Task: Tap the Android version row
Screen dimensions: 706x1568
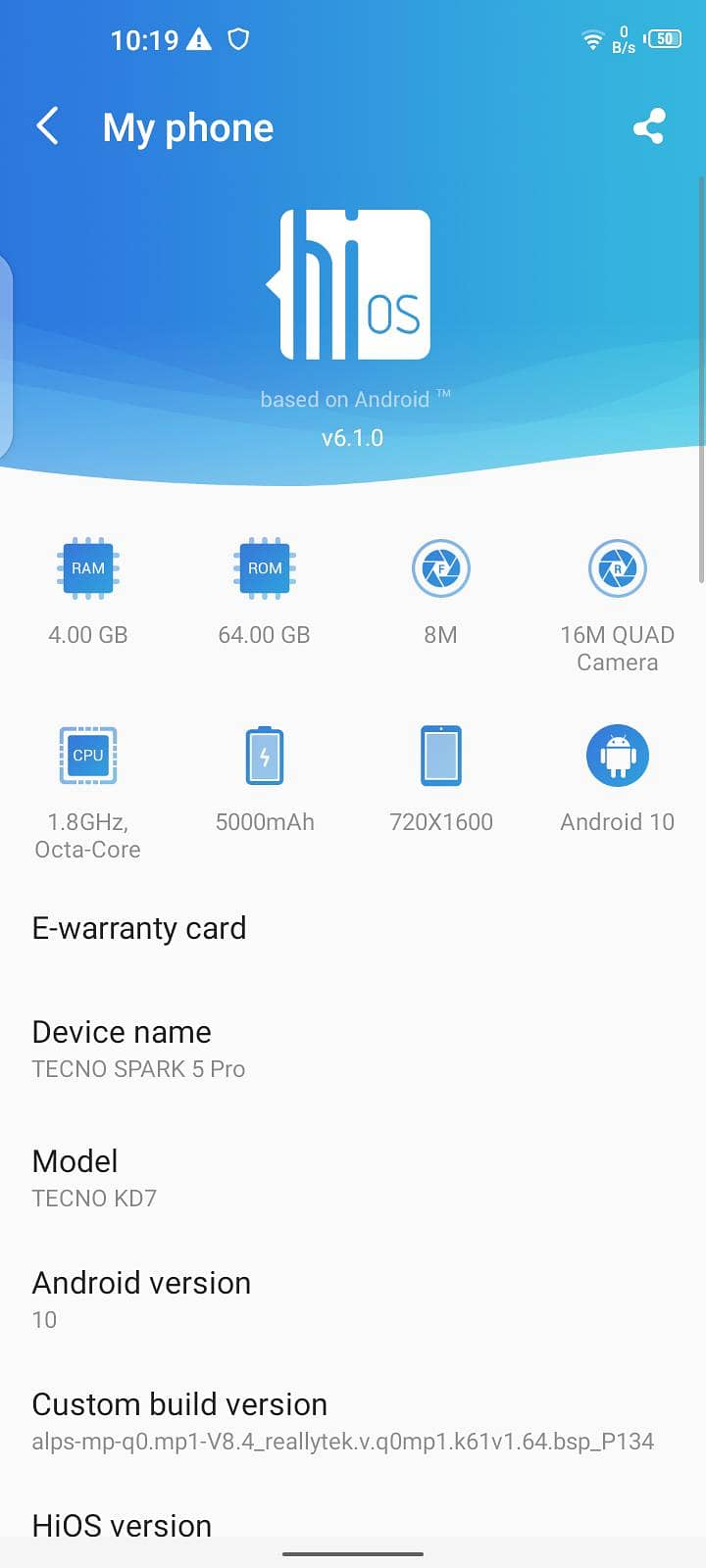Action: pos(141,1299)
